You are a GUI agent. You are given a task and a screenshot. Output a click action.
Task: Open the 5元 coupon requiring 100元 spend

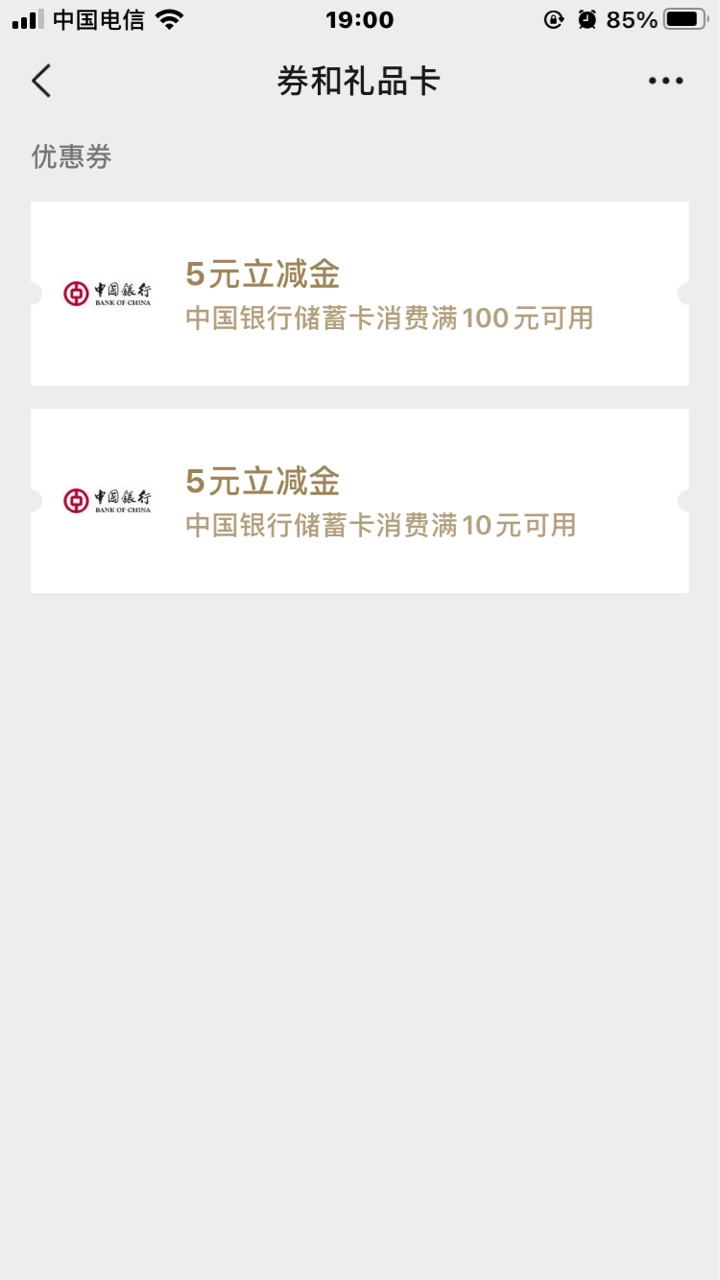coord(360,294)
